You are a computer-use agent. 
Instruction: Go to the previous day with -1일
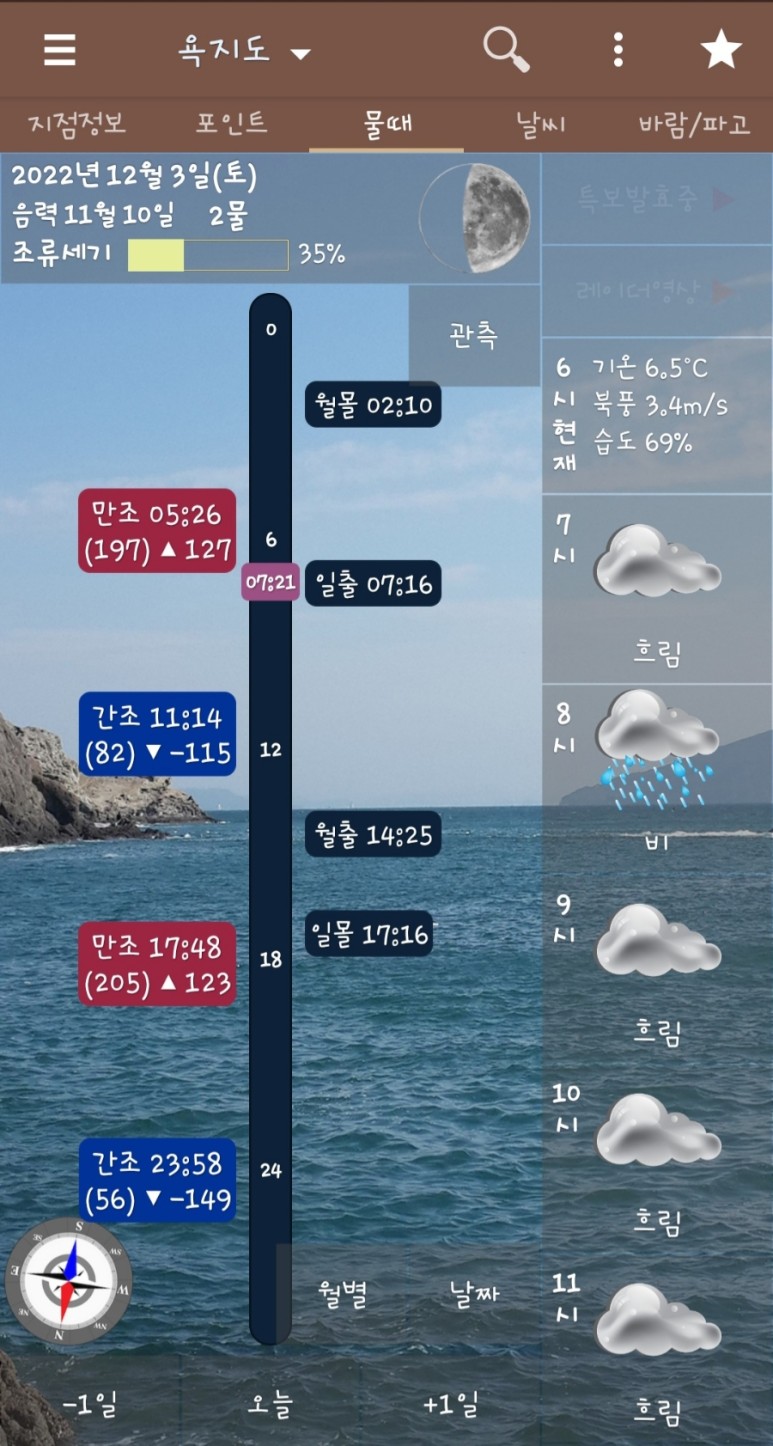[x=90, y=1405]
